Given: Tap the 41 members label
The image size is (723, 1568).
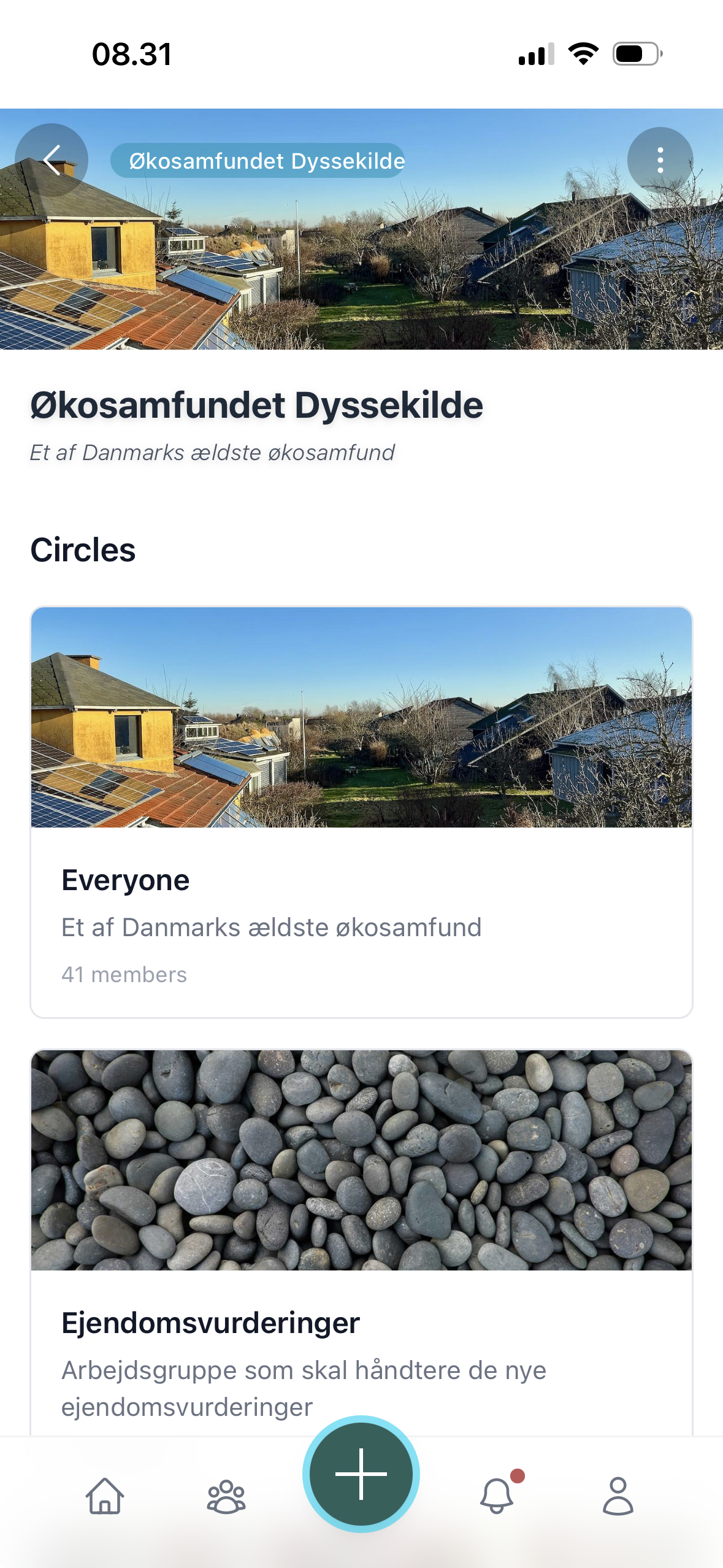Looking at the screenshot, I should pos(124,975).
